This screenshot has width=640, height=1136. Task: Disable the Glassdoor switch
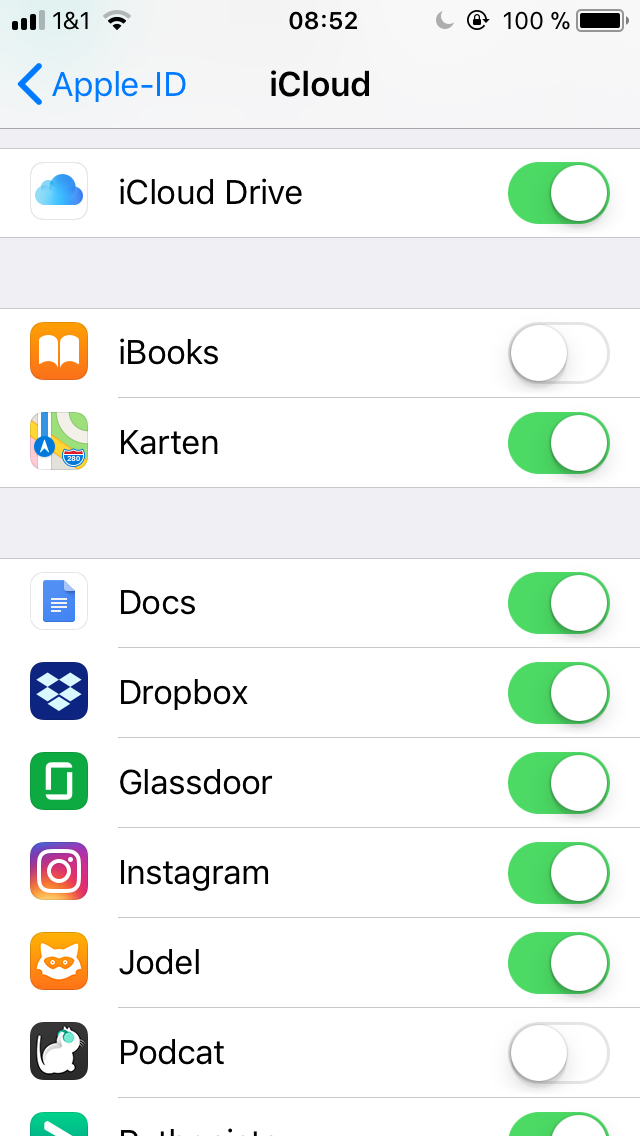[x=558, y=783]
